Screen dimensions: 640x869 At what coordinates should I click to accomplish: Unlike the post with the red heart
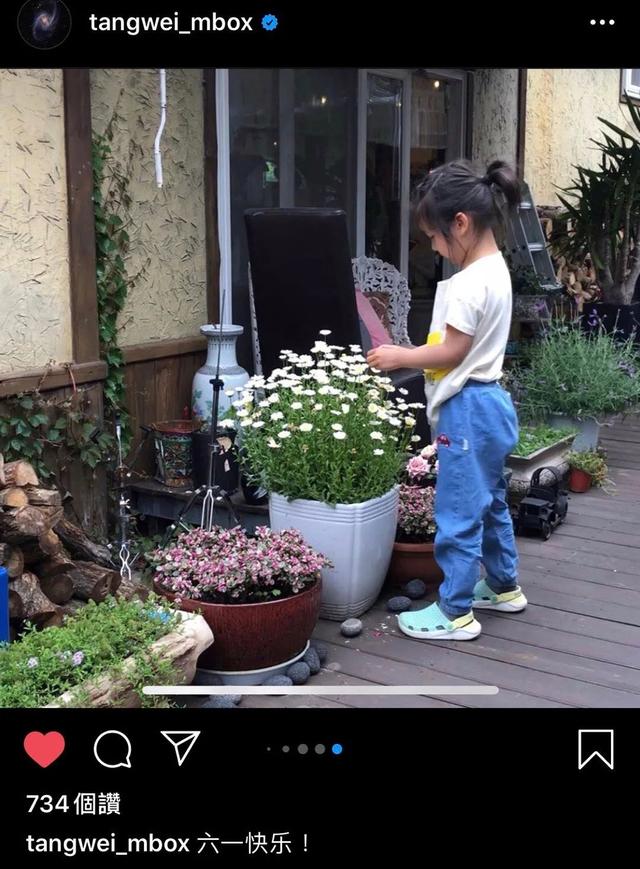[x=44, y=749]
